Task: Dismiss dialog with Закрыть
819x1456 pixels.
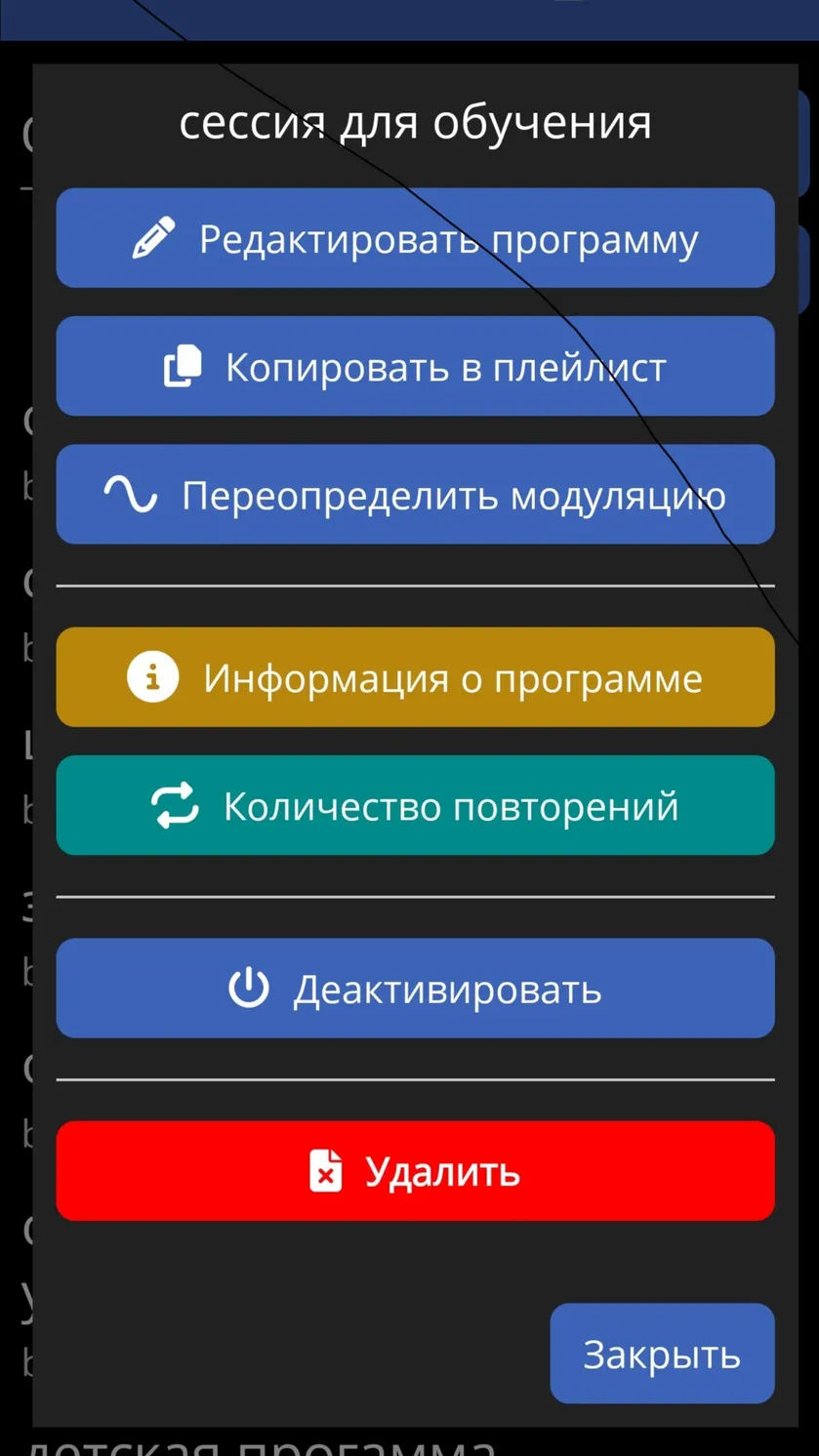Action: tap(662, 1354)
